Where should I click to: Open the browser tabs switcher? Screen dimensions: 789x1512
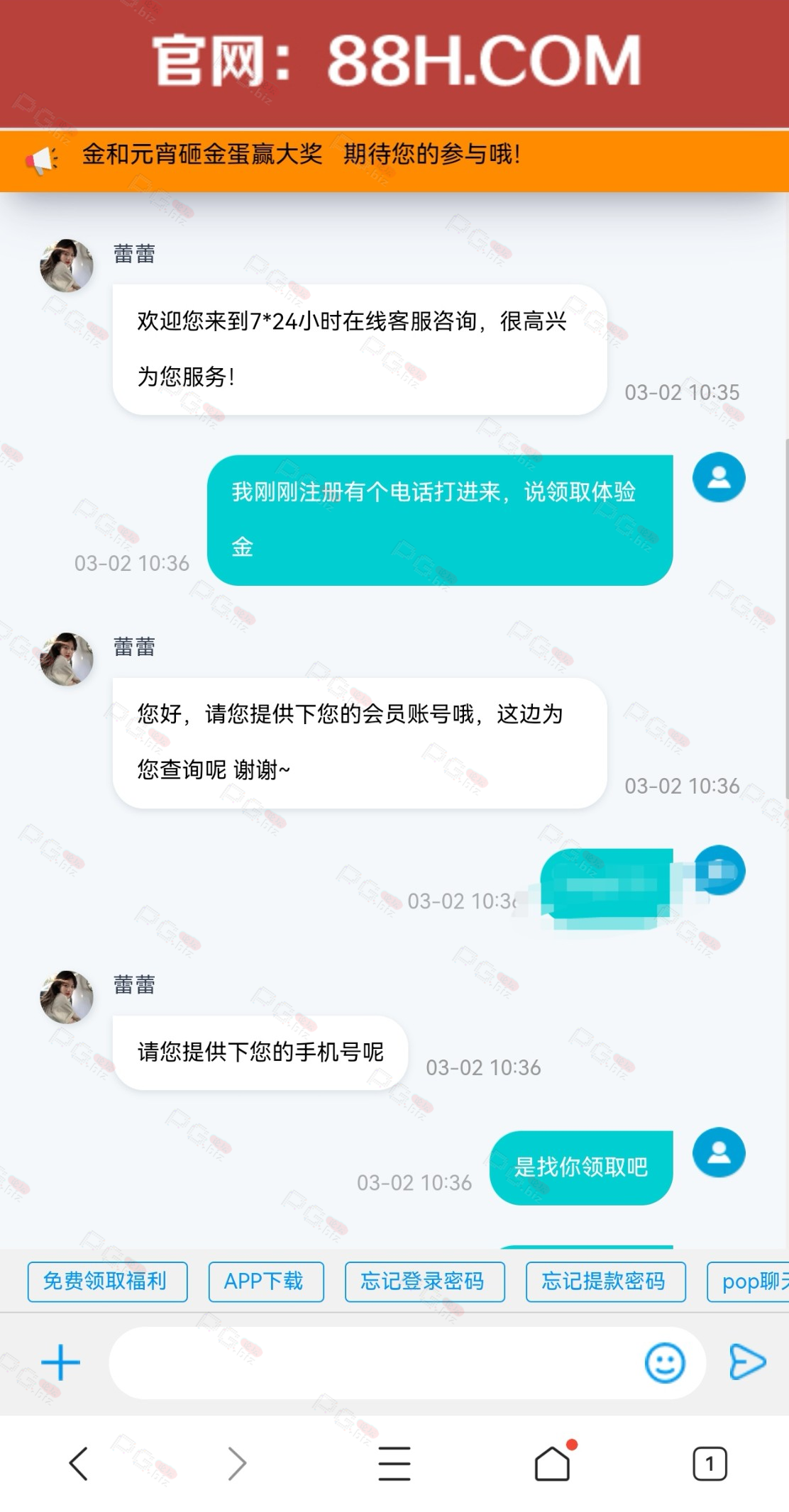710,1464
